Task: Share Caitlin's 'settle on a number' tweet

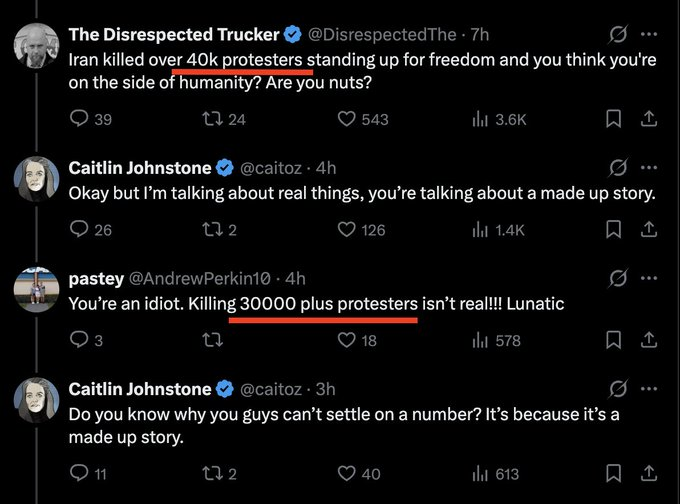Action: click(648, 474)
